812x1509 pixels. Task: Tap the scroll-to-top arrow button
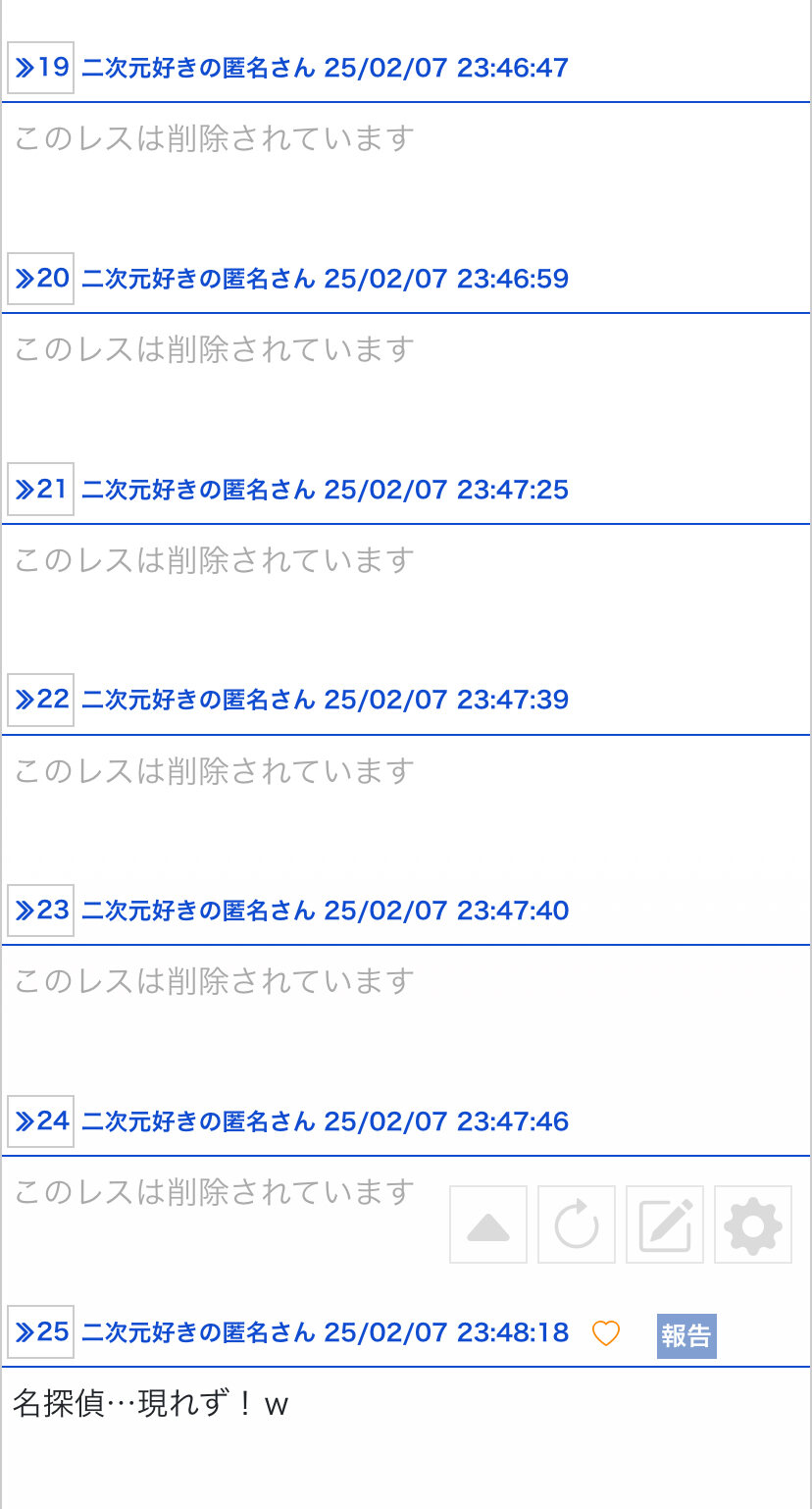pyautogui.click(x=488, y=1224)
